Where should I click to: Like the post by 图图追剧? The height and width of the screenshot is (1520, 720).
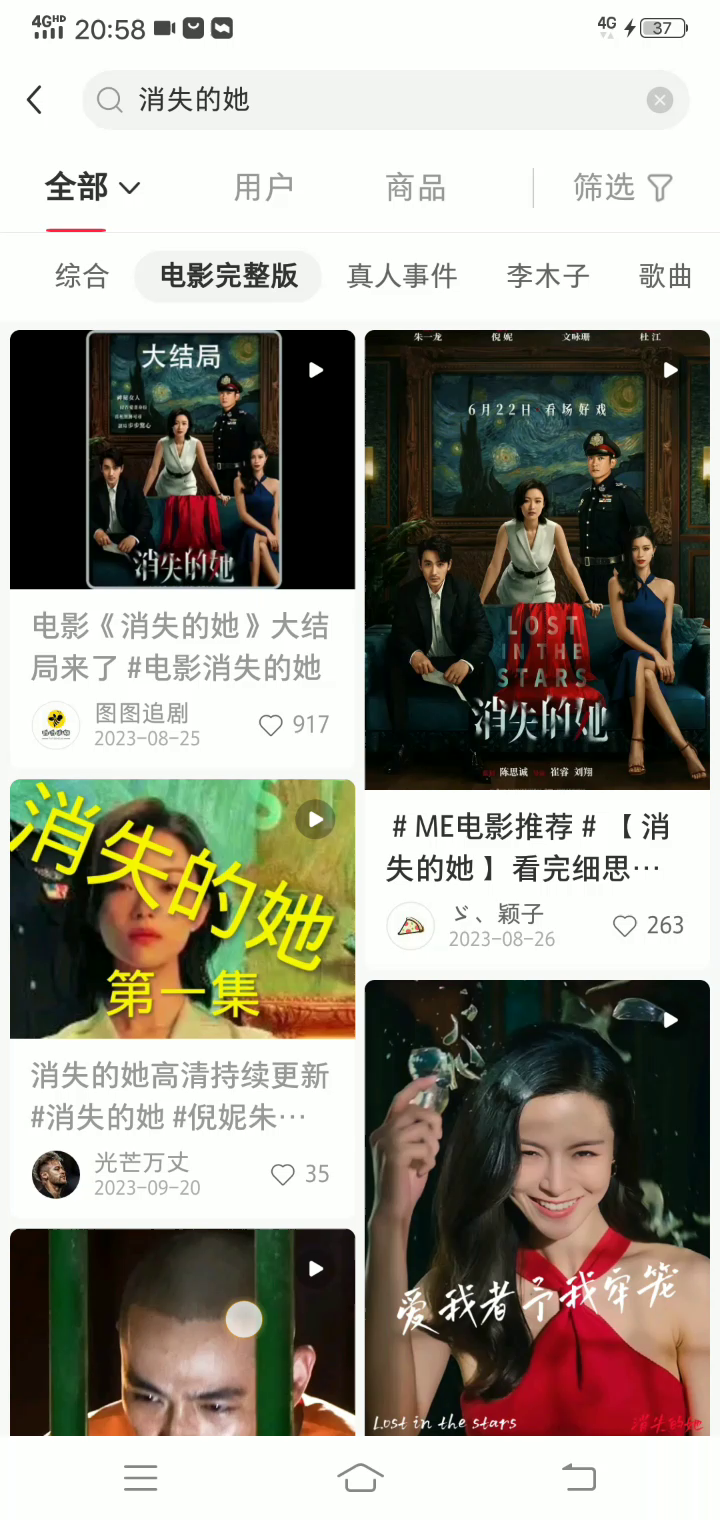pos(272,725)
